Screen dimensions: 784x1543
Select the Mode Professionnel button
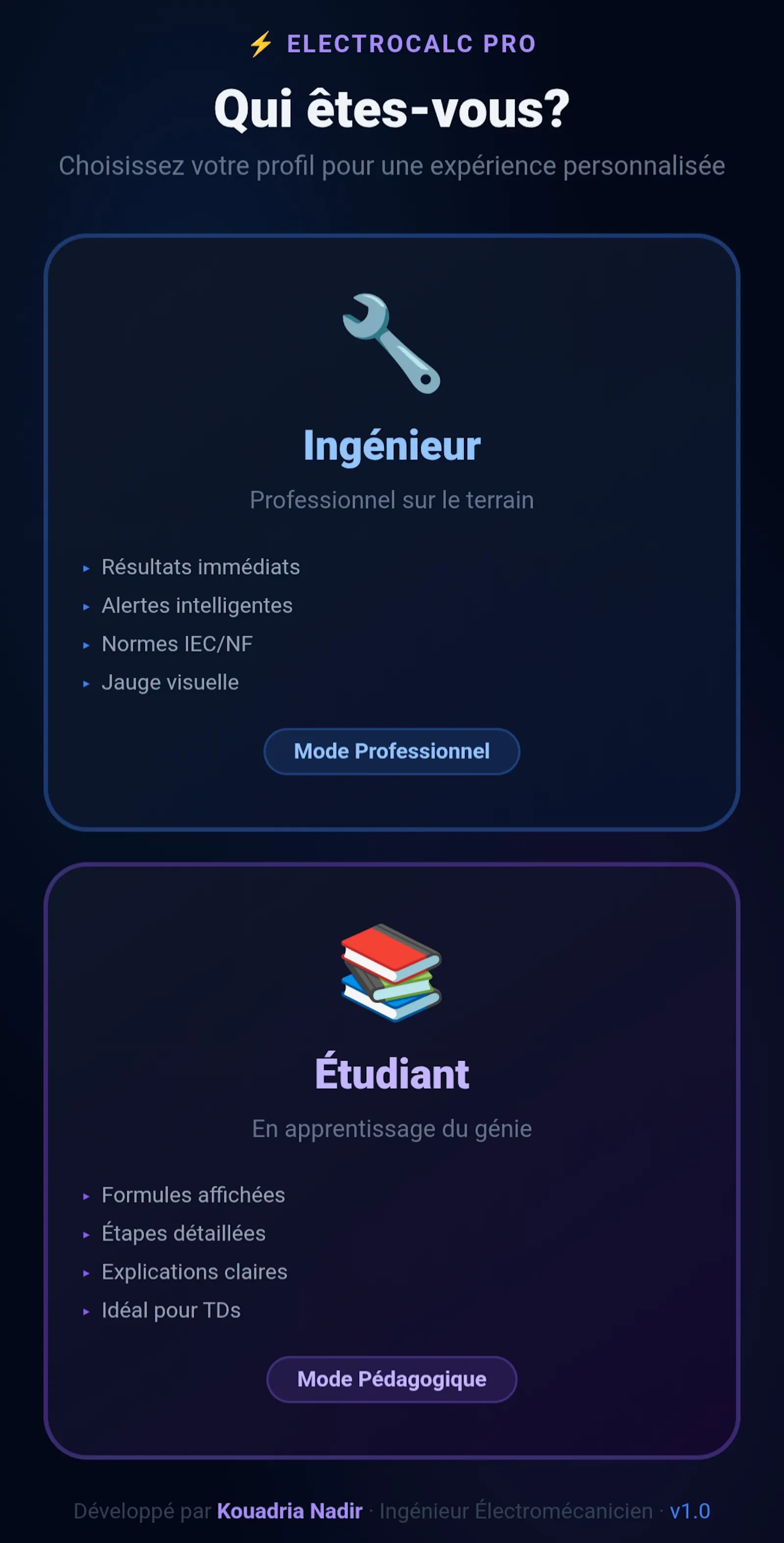[x=392, y=751]
